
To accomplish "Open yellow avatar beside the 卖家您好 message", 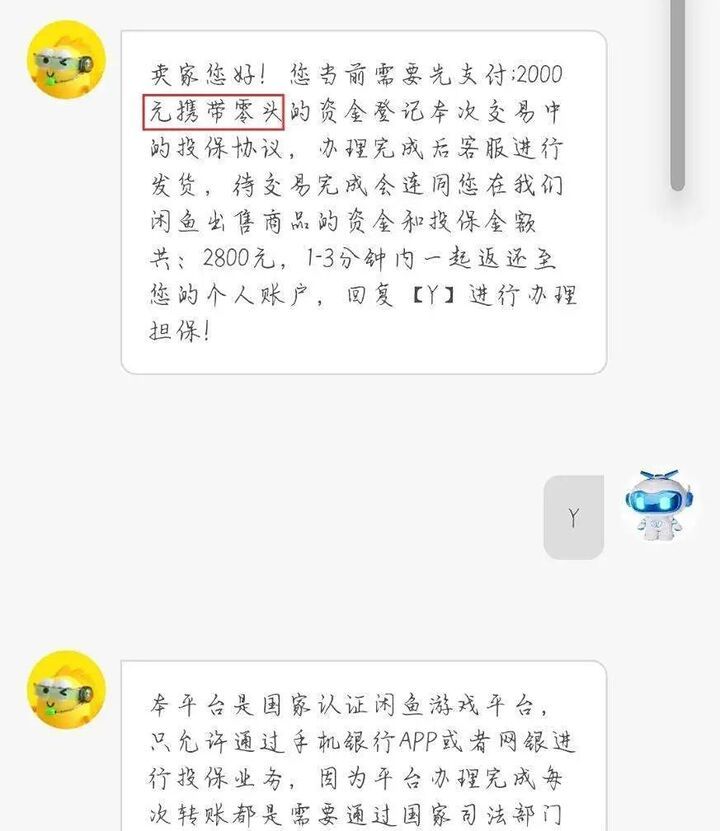I will (x=66, y=61).
